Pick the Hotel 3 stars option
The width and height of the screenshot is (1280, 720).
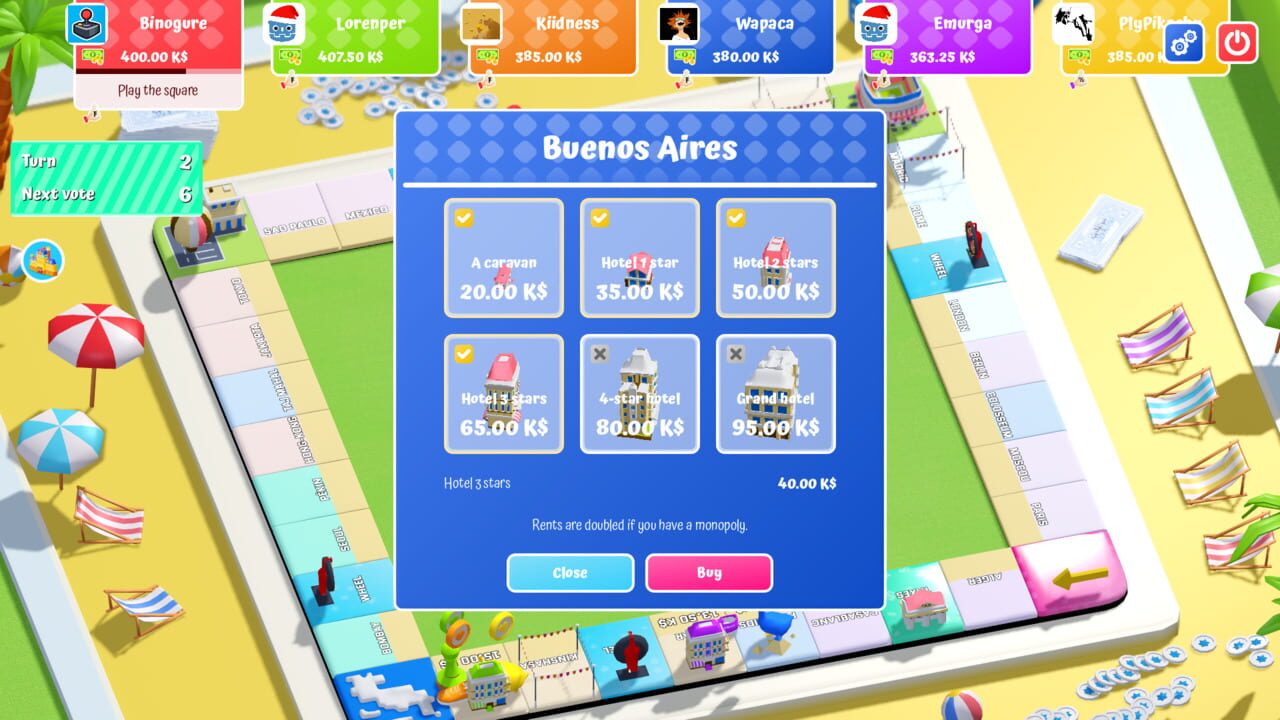(x=504, y=394)
